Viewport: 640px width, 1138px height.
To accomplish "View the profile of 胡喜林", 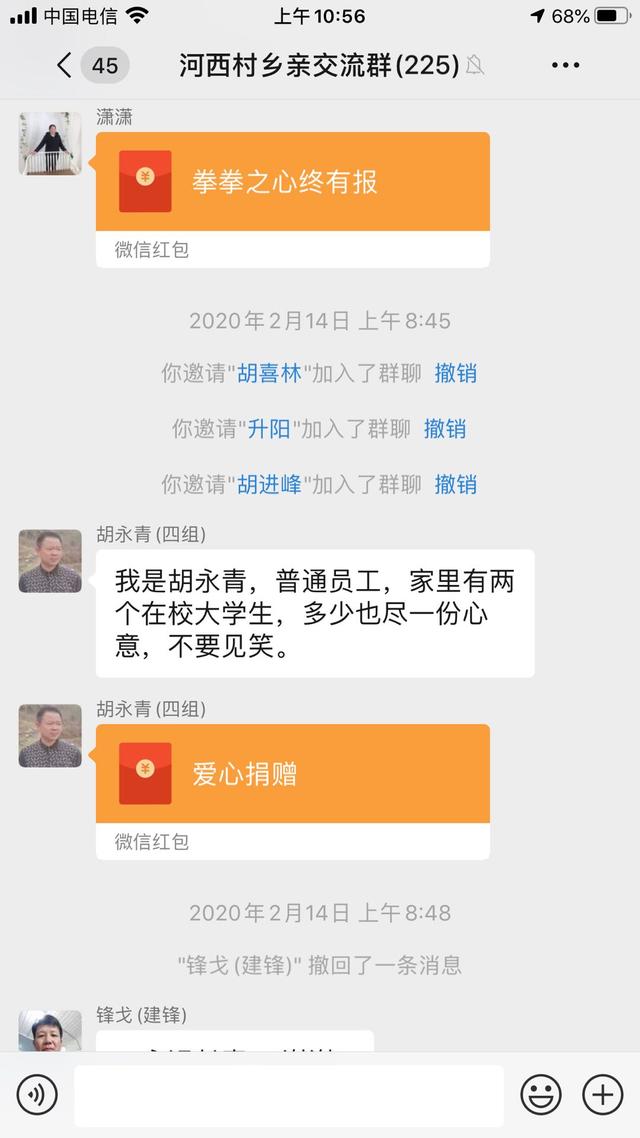I will pyautogui.click(x=269, y=373).
